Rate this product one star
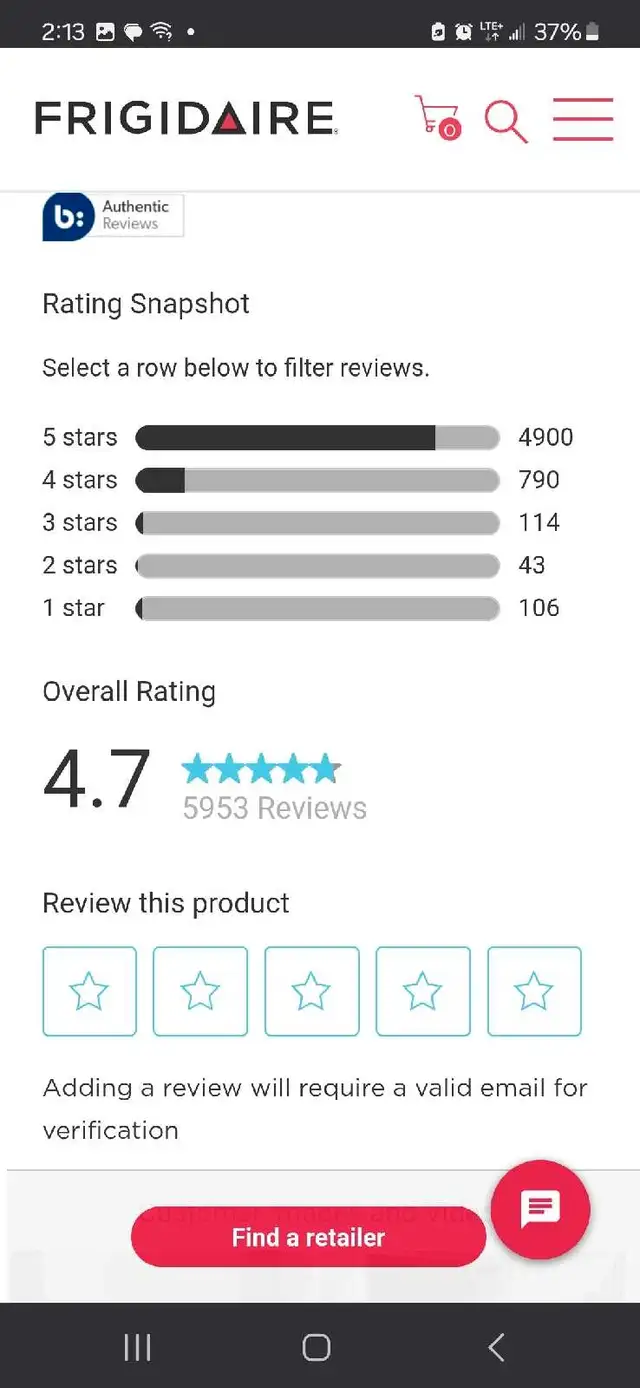 point(89,991)
